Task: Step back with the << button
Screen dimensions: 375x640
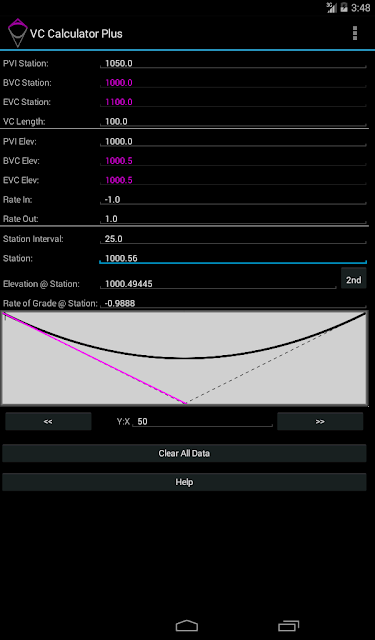Action: [48, 421]
